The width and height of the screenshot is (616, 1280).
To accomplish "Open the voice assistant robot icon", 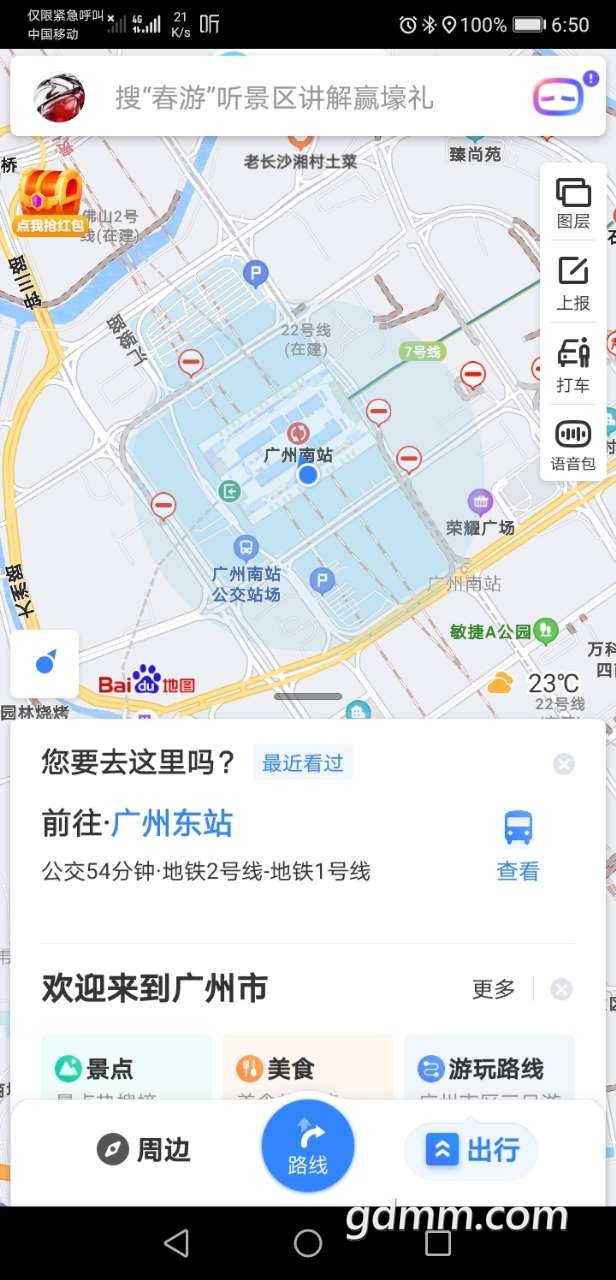I will click(x=559, y=97).
